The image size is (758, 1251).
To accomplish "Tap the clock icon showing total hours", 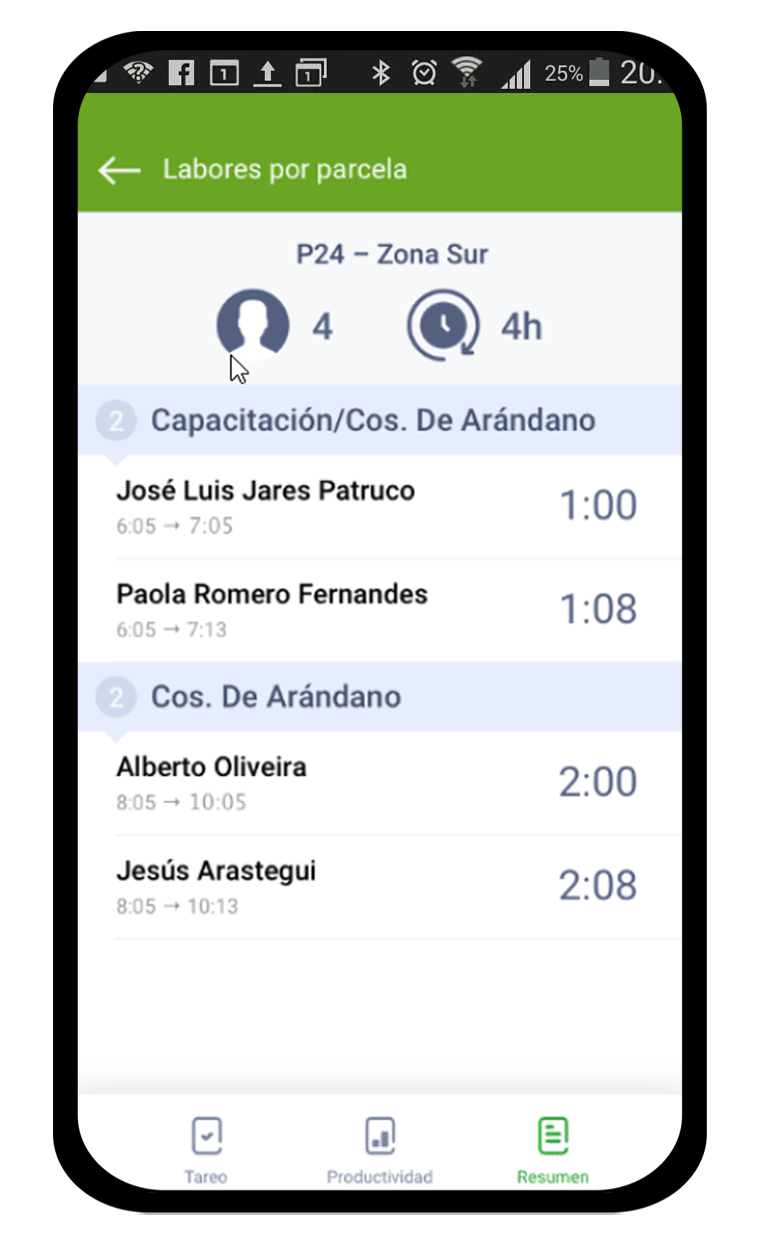I will point(441,324).
